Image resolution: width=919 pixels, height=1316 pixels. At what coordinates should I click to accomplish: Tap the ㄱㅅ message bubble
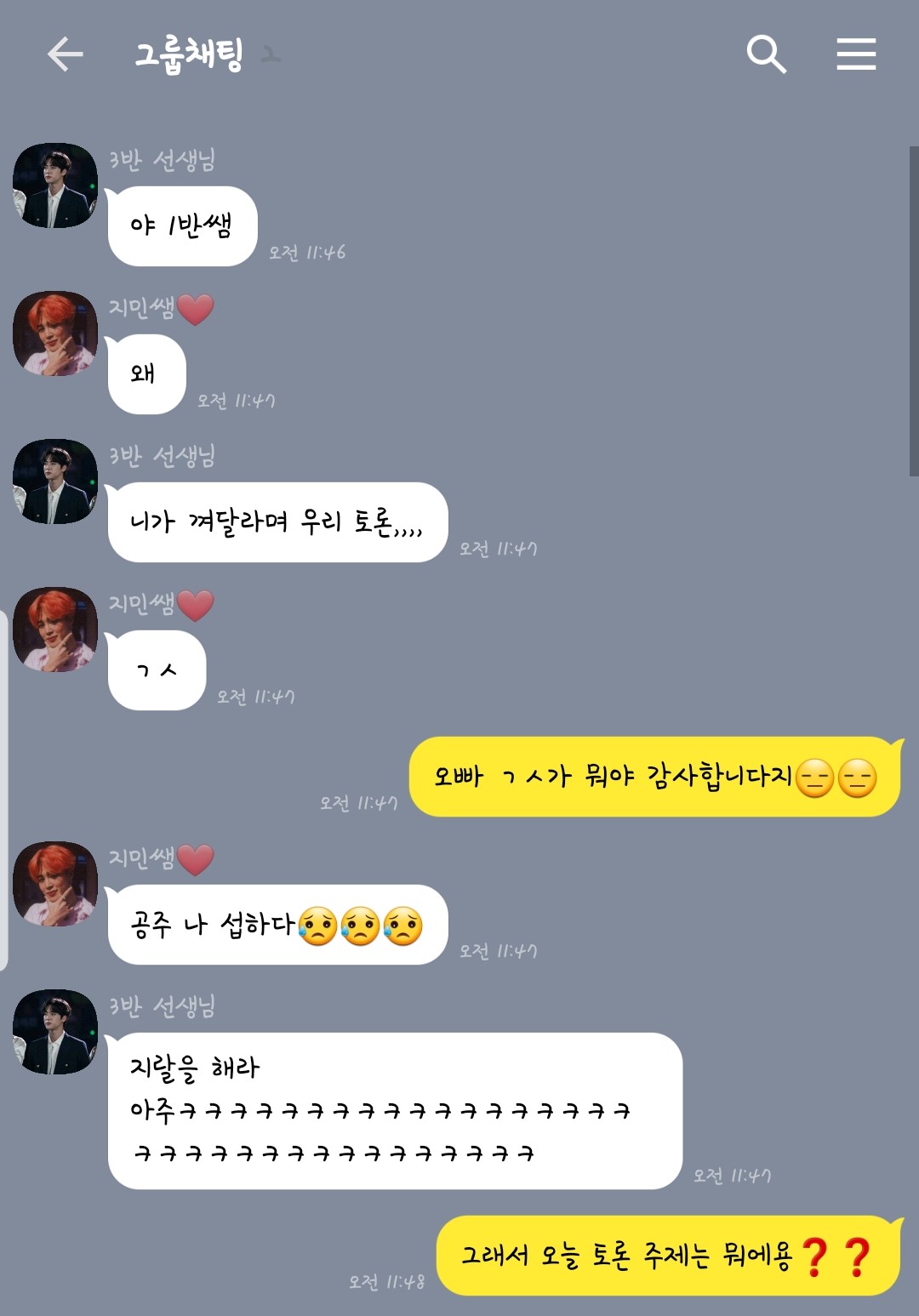coord(156,669)
